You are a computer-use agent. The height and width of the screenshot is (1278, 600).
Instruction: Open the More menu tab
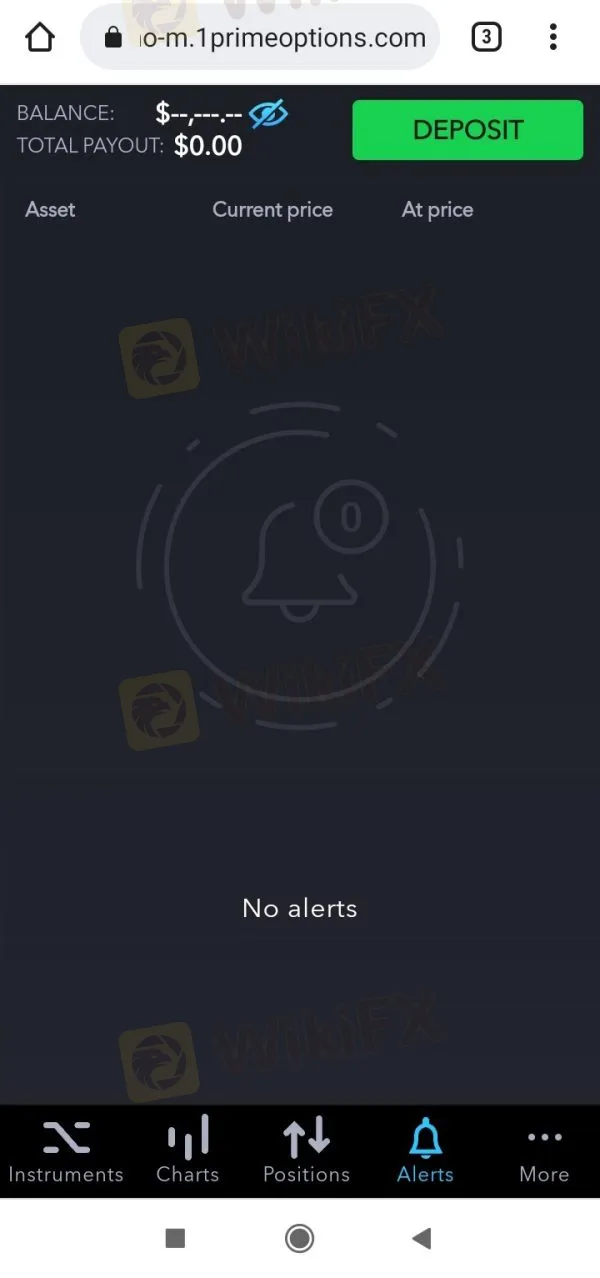coord(544,1151)
